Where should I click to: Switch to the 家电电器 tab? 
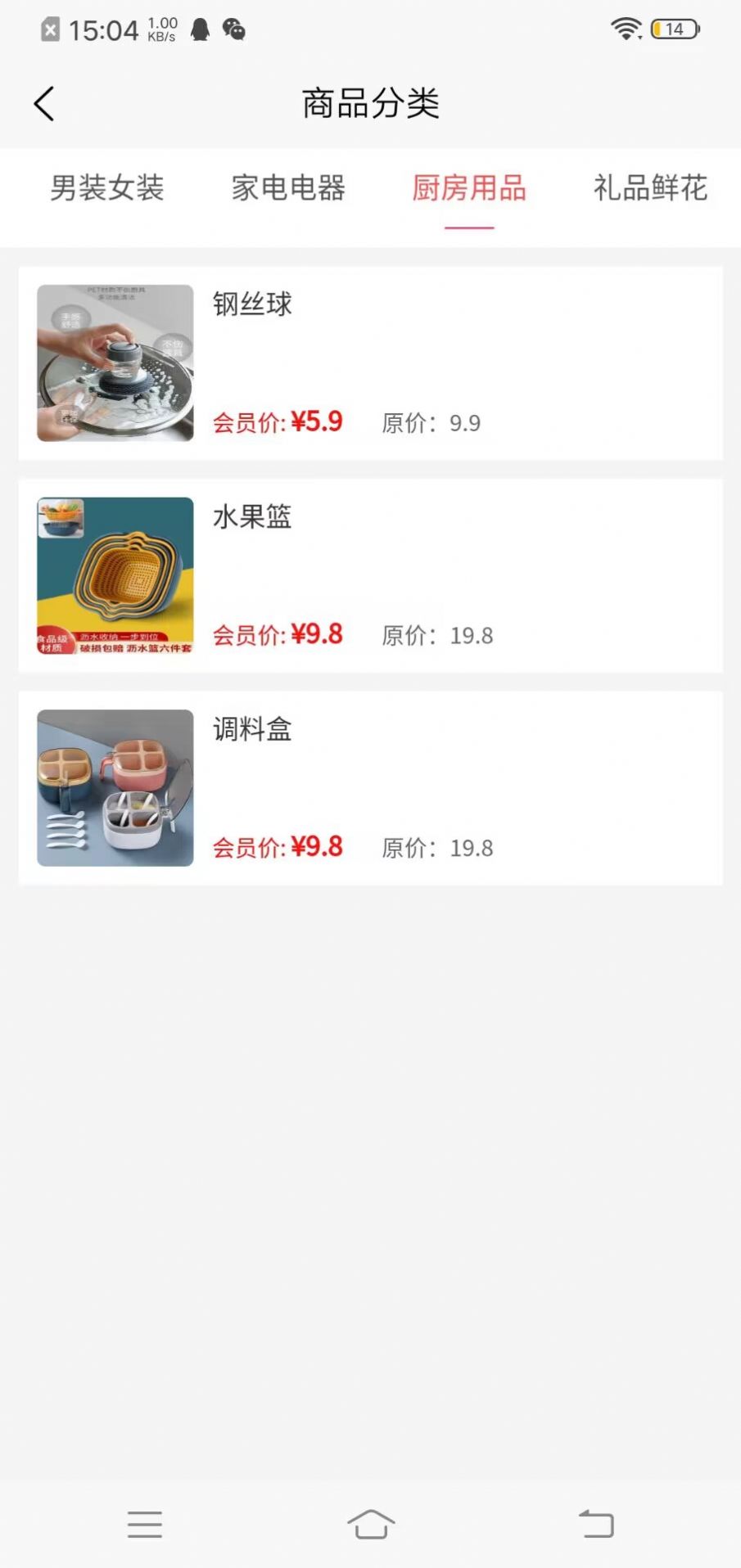[288, 188]
